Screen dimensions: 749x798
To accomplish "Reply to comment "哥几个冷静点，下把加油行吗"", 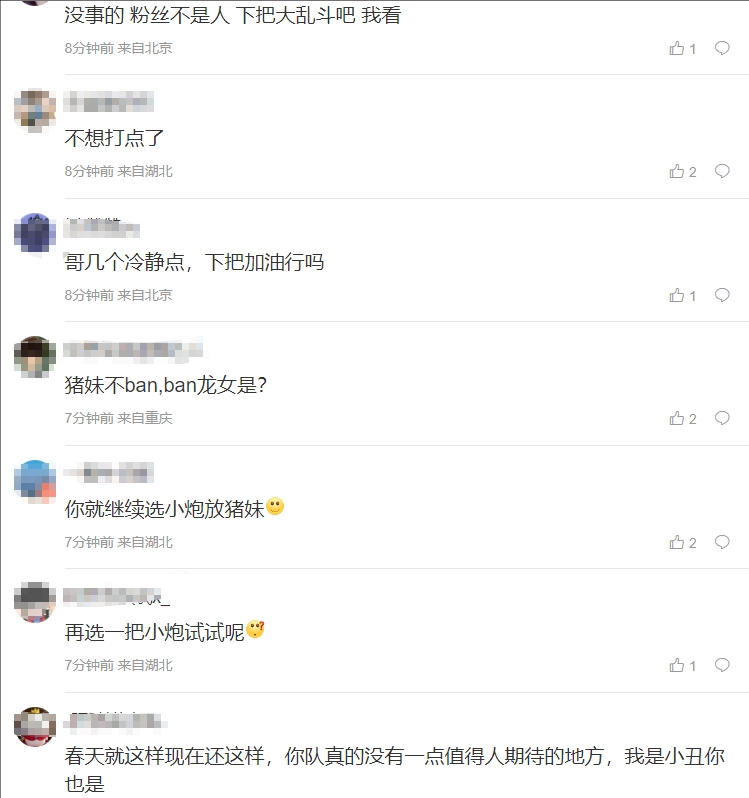I will pyautogui.click(x=722, y=295).
